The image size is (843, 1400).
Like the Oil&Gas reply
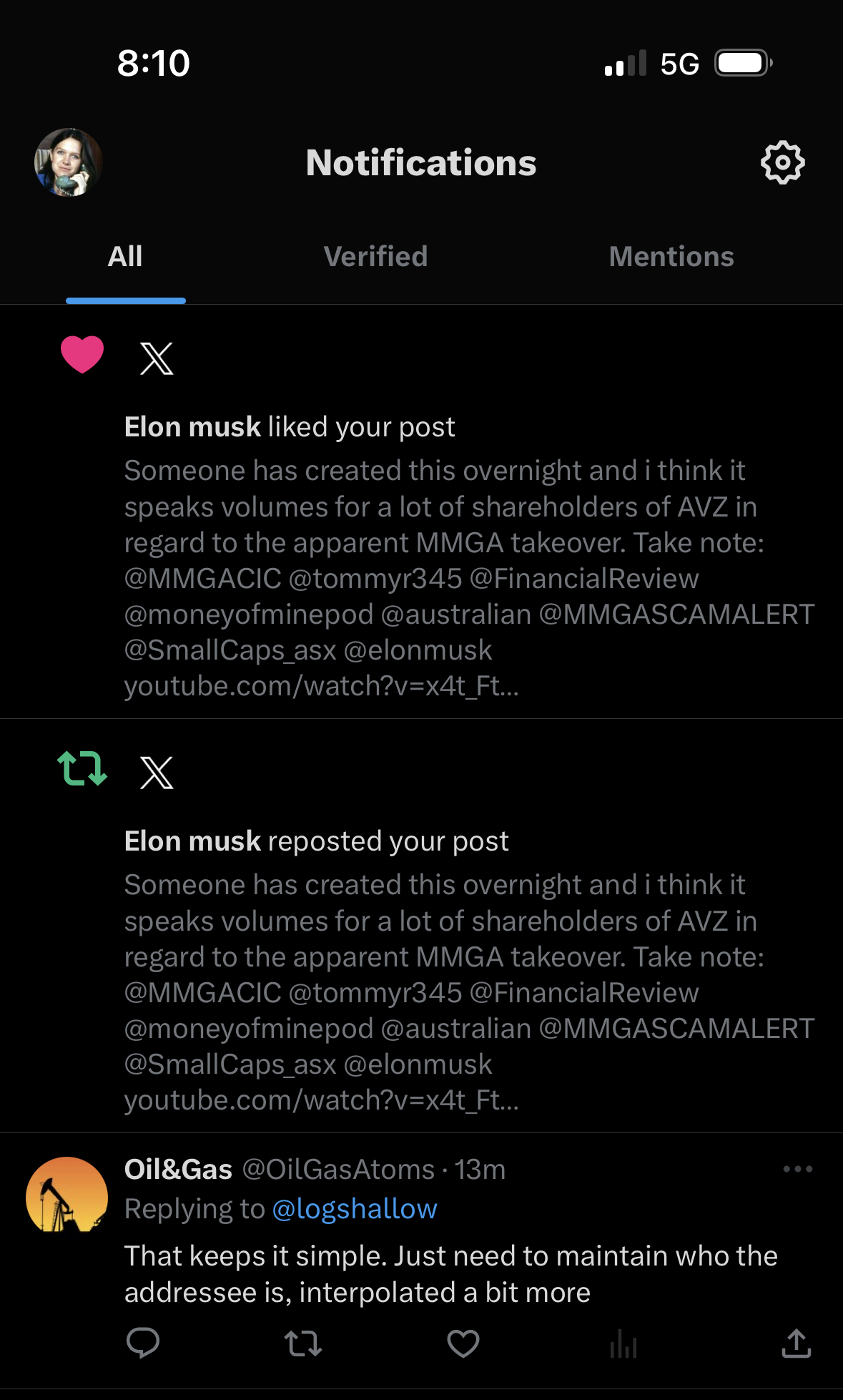pyautogui.click(x=463, y=1343)
